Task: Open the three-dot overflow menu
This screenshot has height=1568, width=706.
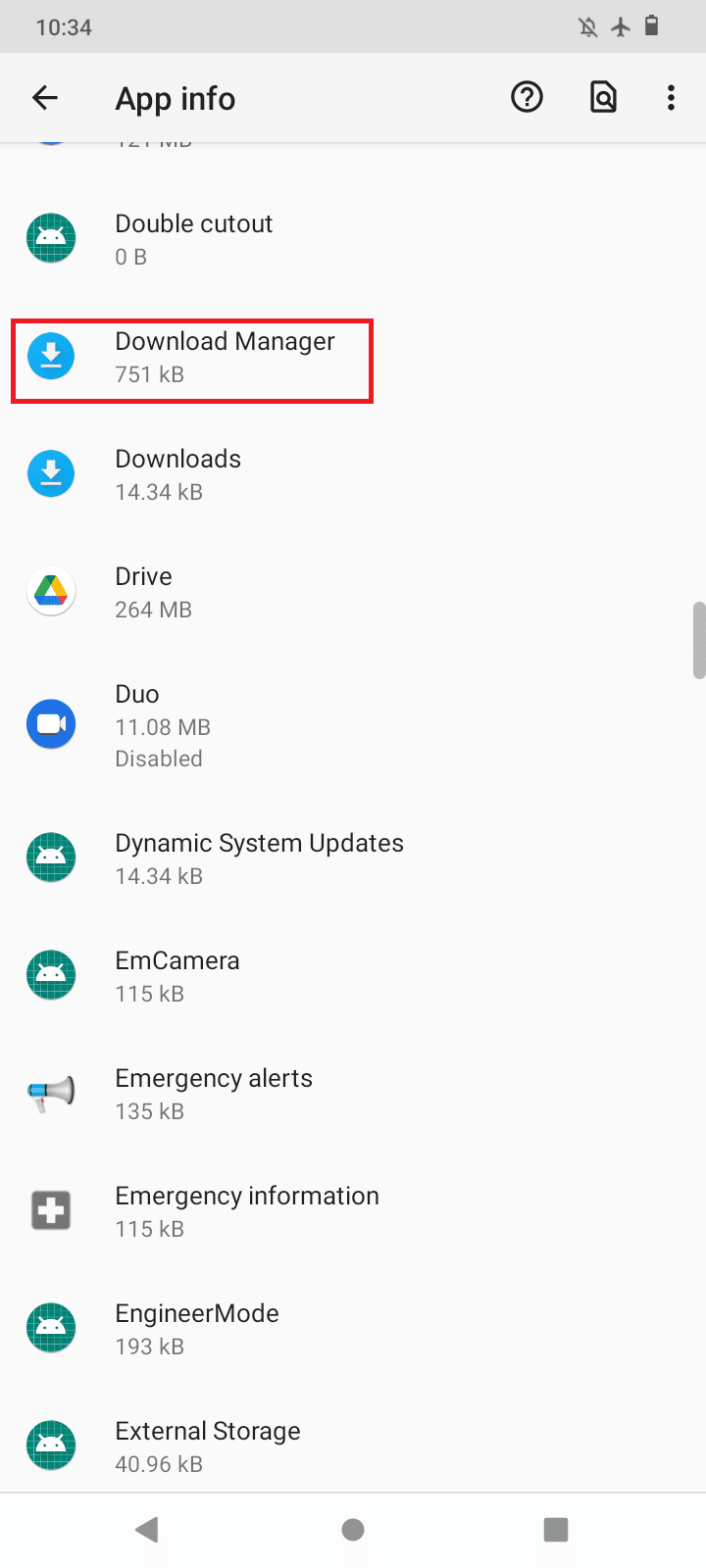Action: (x=671, y=97)
